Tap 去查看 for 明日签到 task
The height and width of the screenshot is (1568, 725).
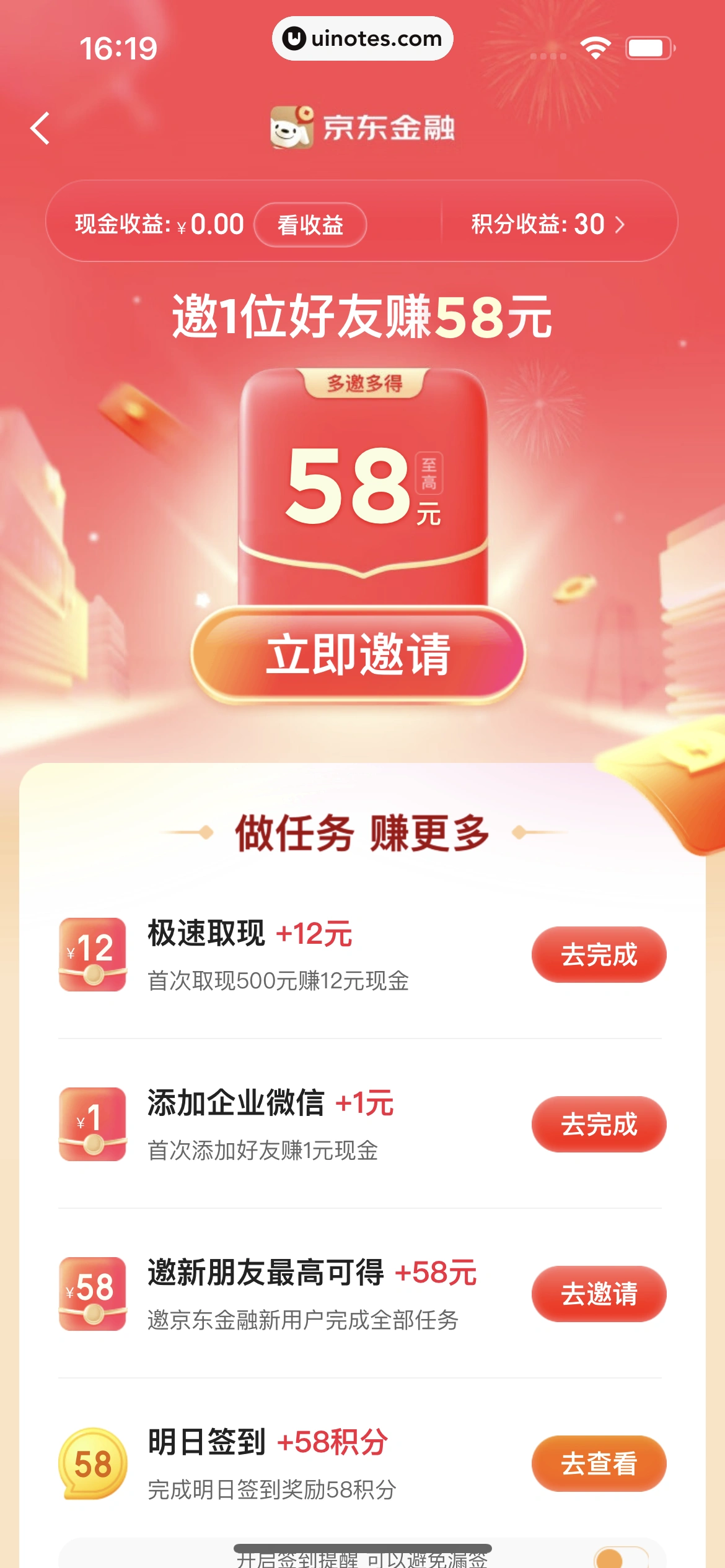598,1463
